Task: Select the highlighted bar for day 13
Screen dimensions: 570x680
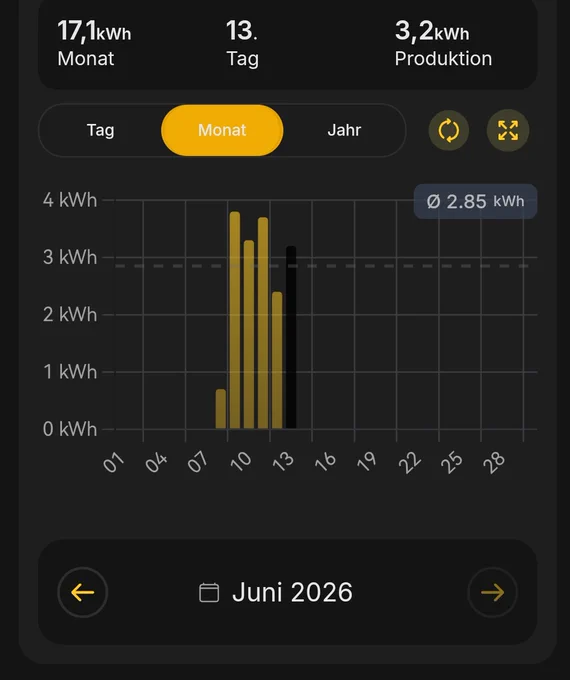Action: click(291, 337)
